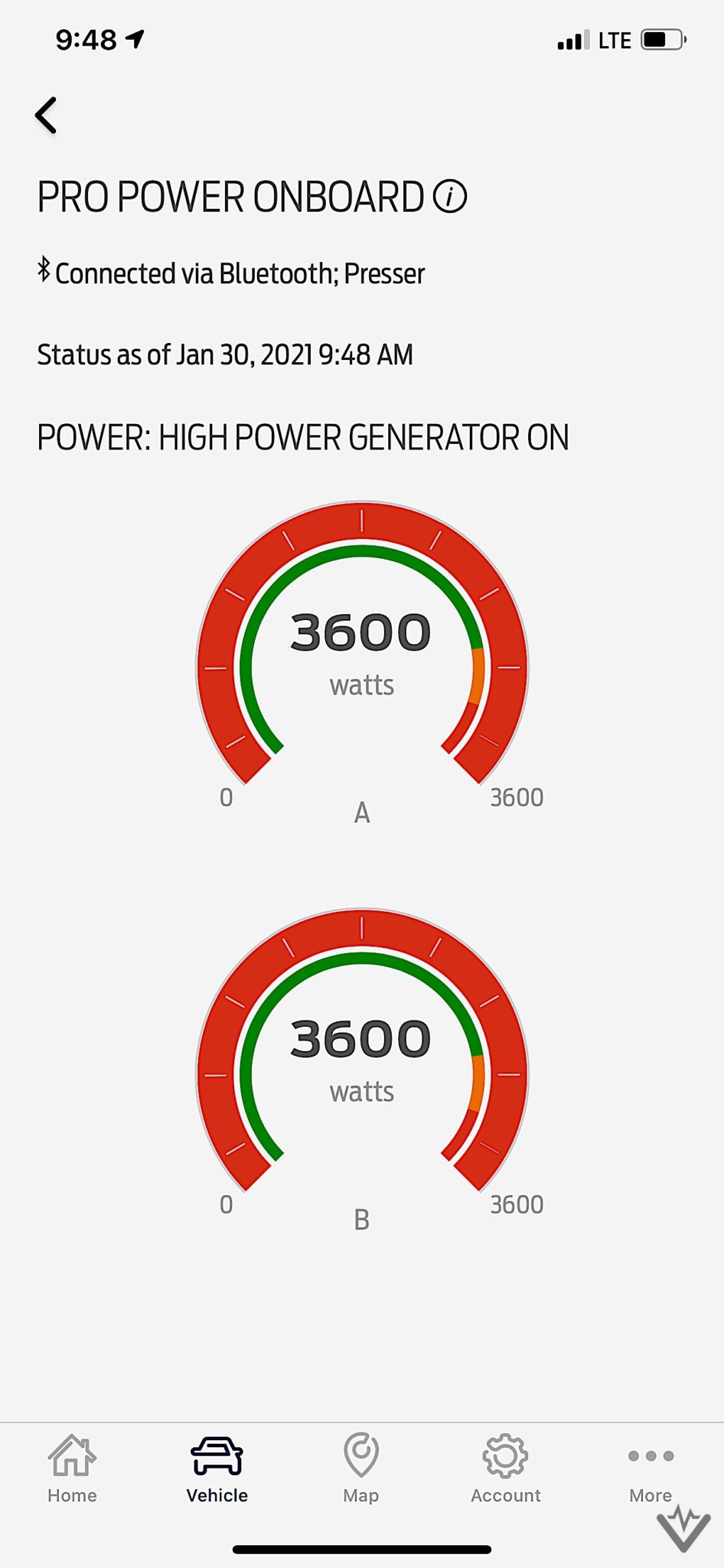
Task: Tap the label A below the first gauge
Action: click(362, 812)
